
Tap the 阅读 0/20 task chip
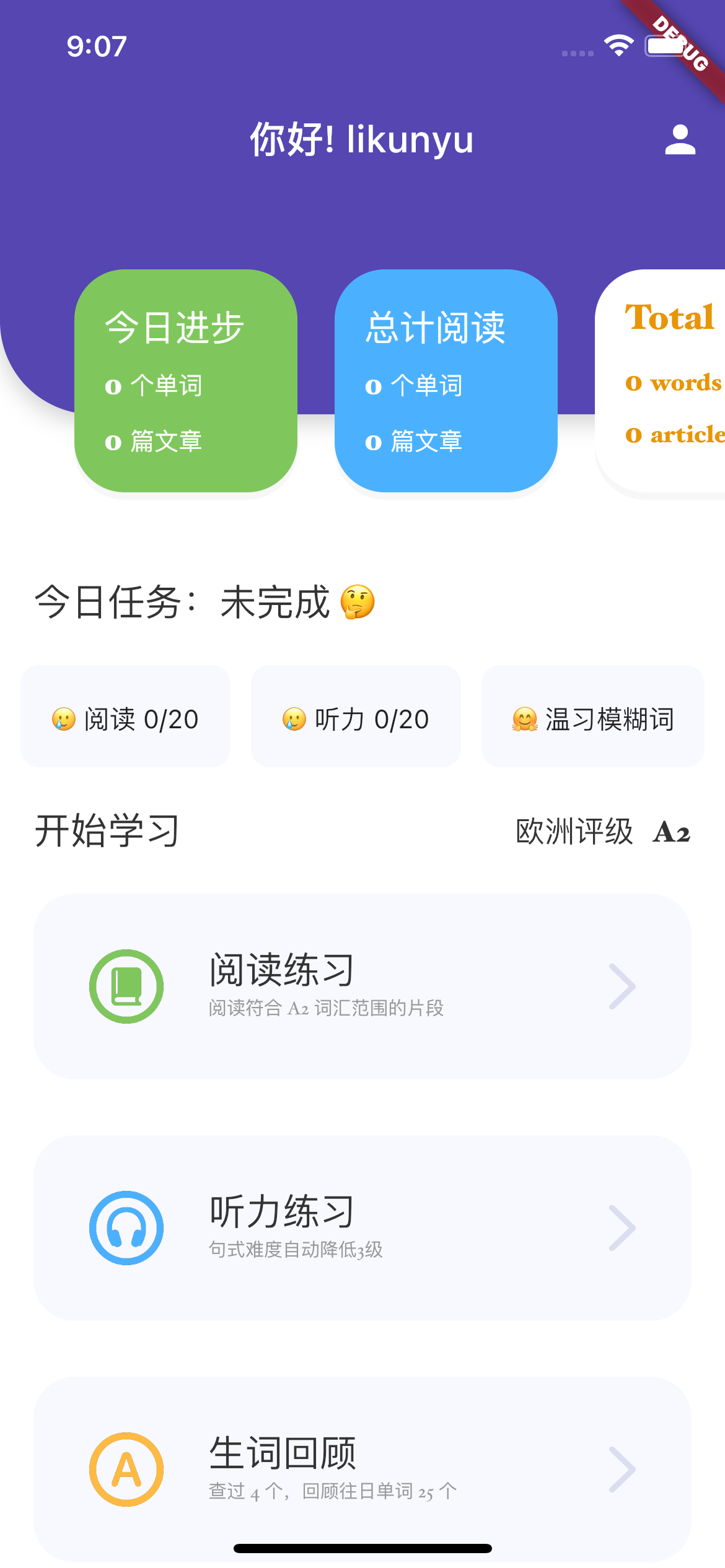click(126, 717)
